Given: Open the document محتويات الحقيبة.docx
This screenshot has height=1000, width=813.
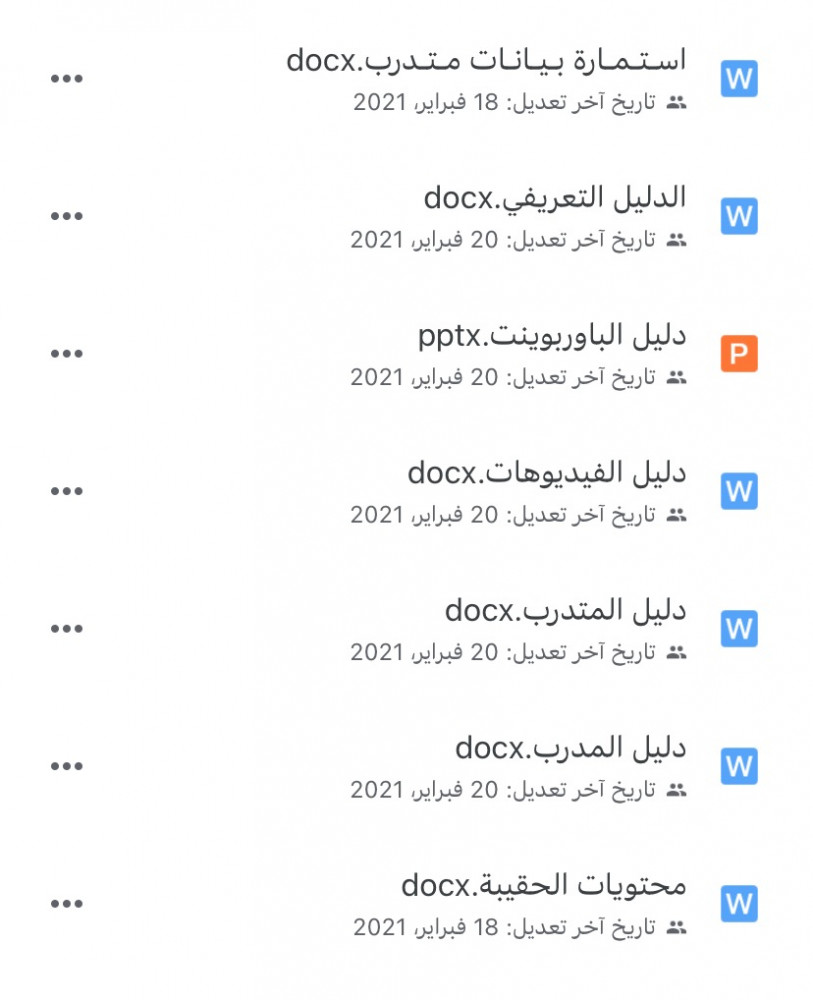Looking at the screenshot, I should click(x=543, y=886).
